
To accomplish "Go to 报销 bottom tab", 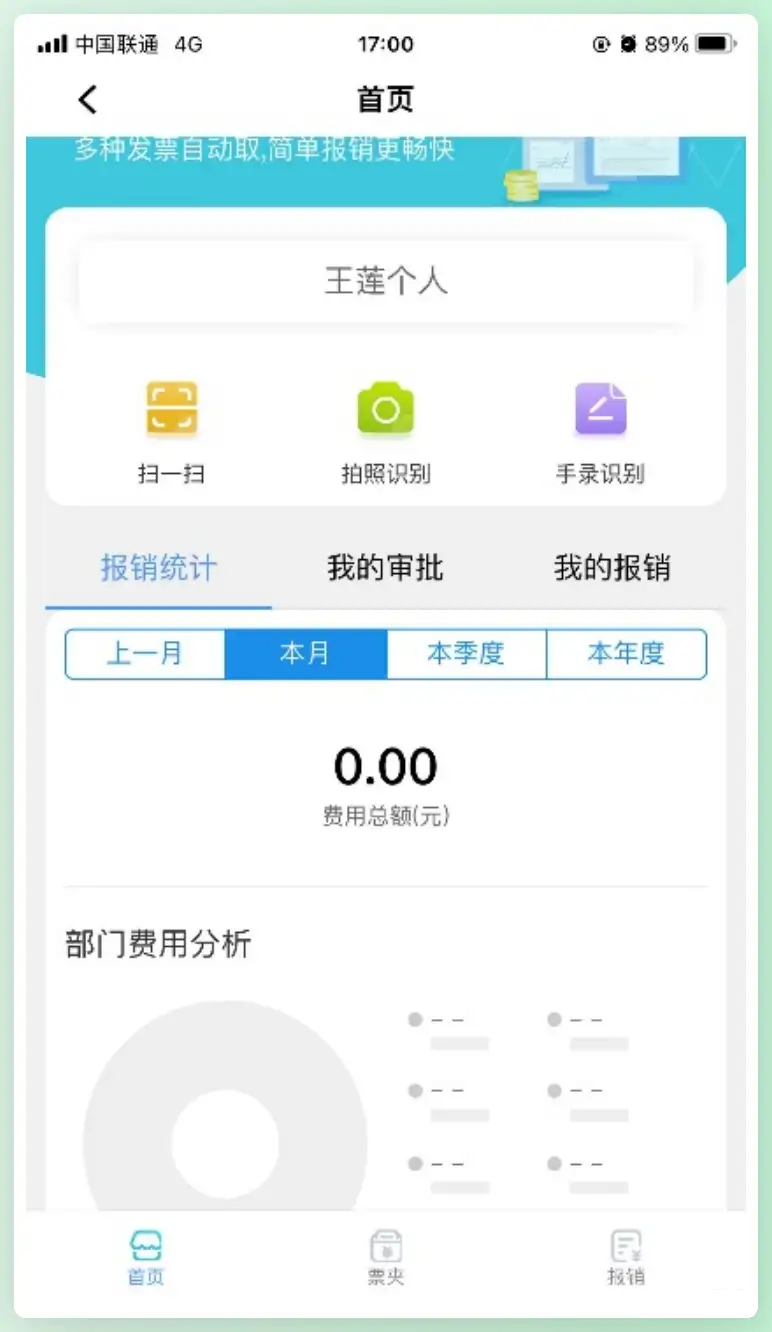I will 626,1257.
